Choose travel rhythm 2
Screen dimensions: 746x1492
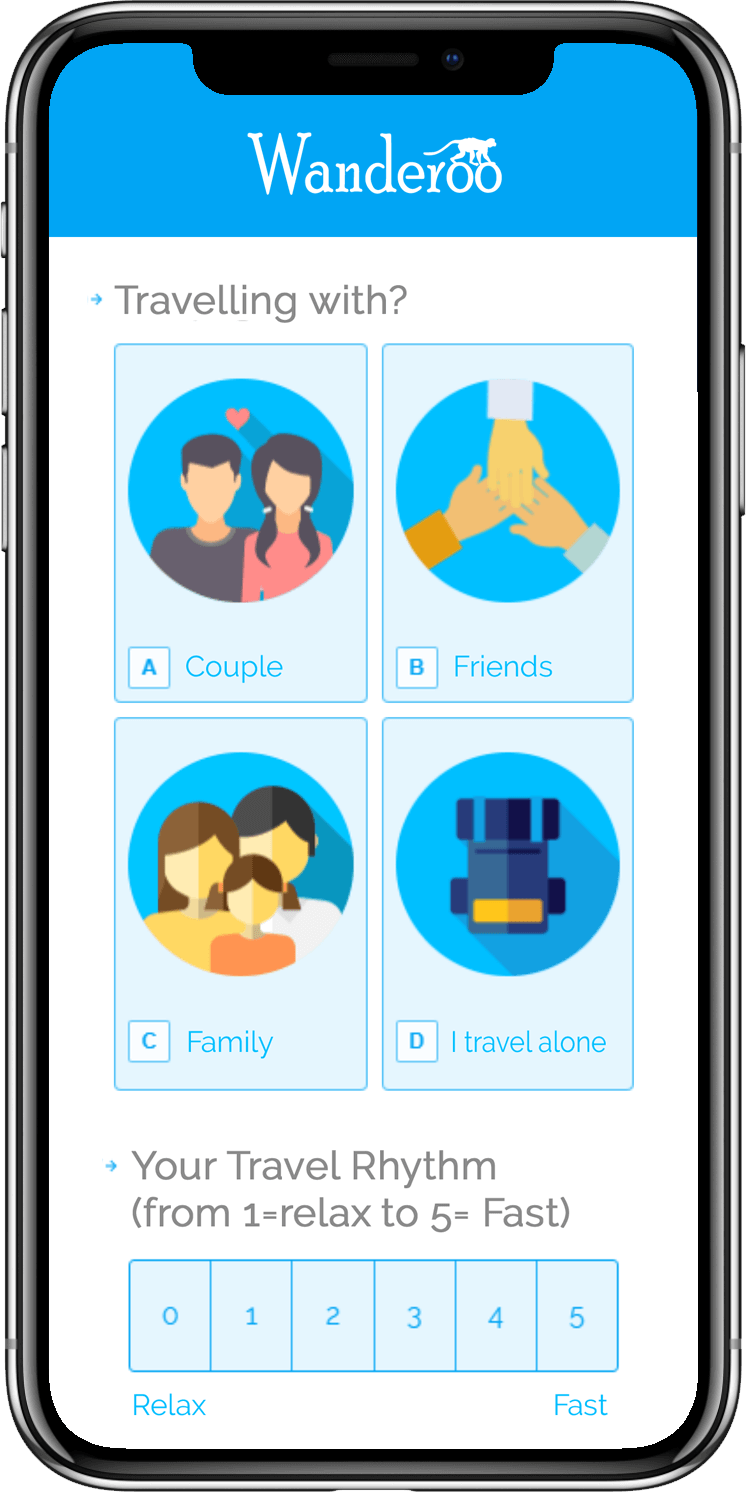(x=333, y=1316)
